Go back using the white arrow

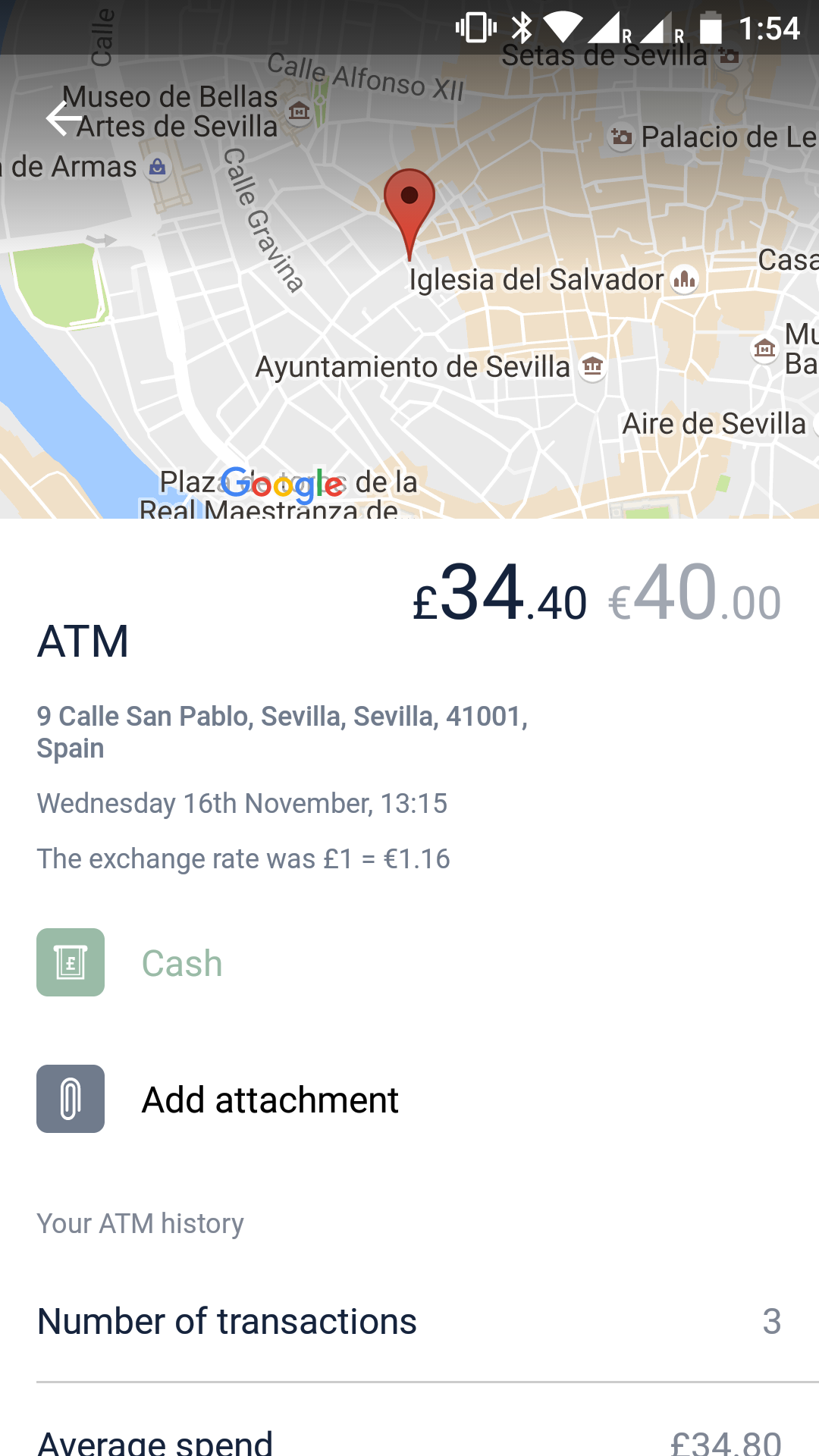(x=64, y=118)
